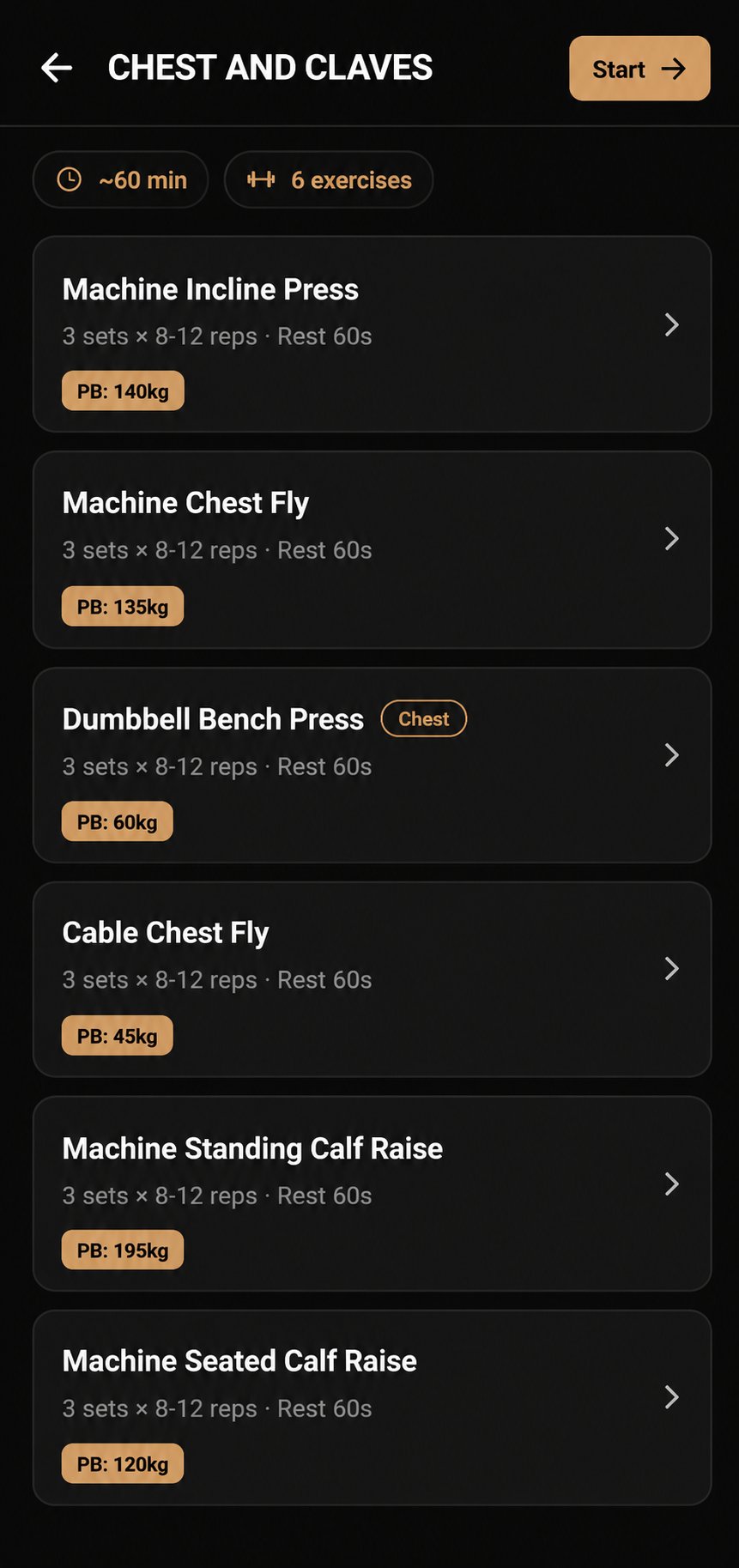739x1568 pixels.
Task: View Dumbbell Bench Press details
Action: [372, 765]
